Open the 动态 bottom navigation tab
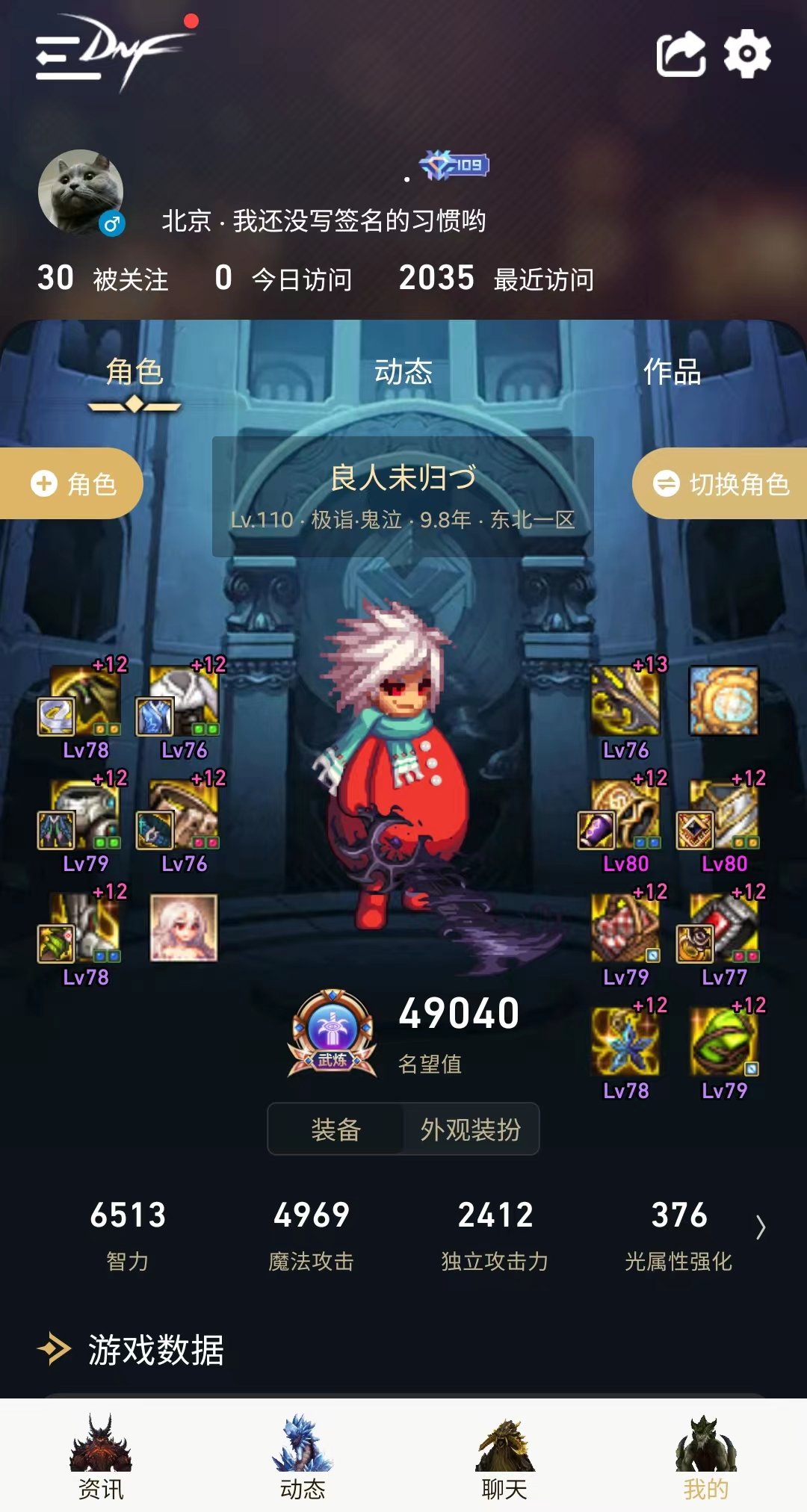Image resolution: width=807 pixels, height=1512 pixels. pyautogui.click(x=303, y=1460)
